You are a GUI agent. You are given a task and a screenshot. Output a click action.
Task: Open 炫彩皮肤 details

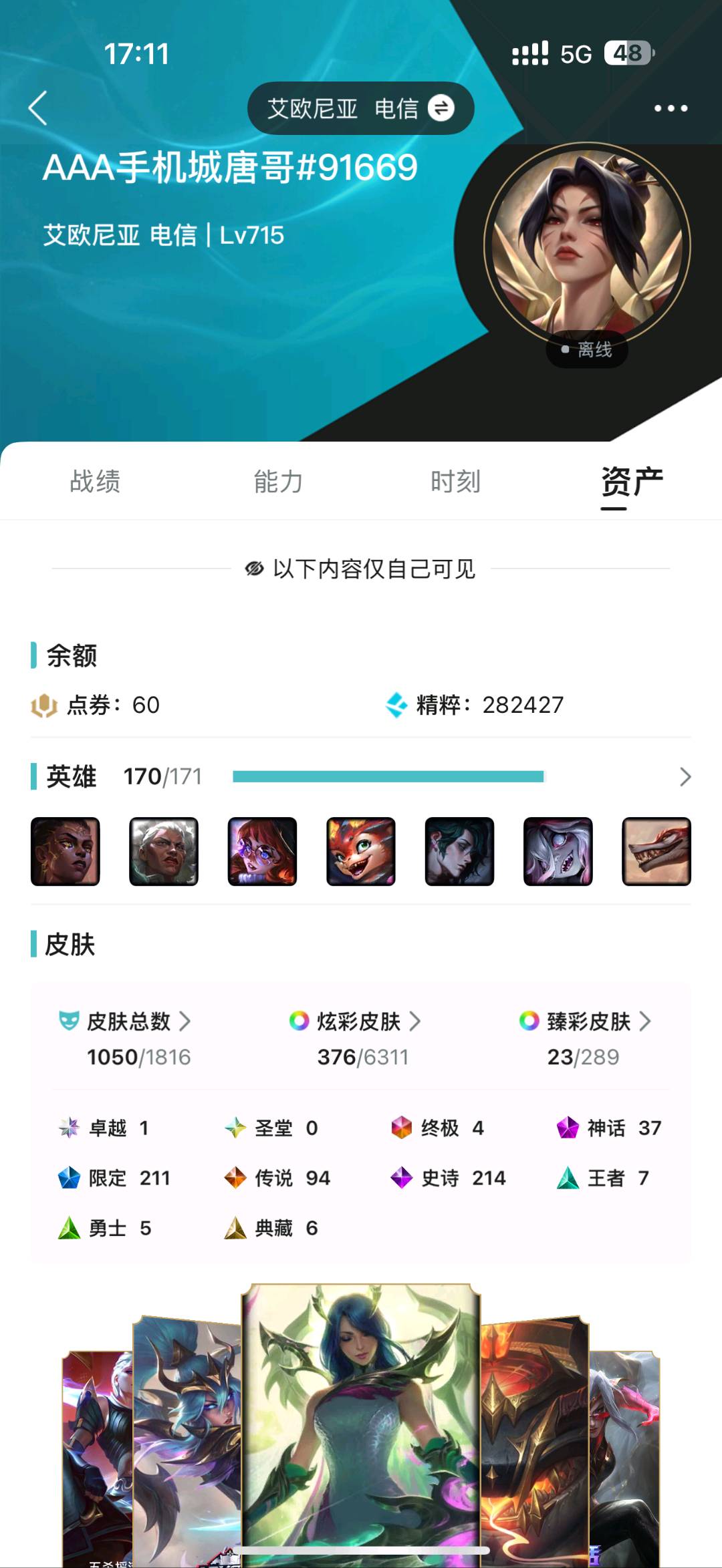355,1022
